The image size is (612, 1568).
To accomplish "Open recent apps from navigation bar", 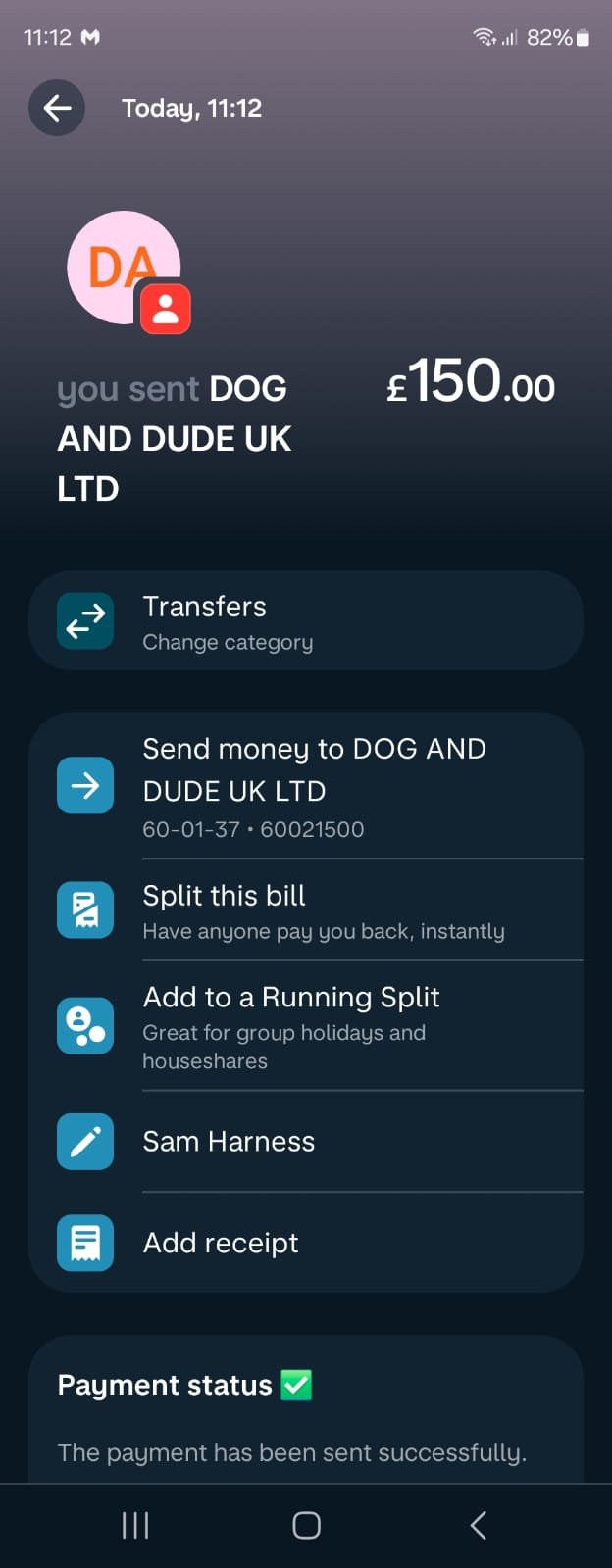I will (135, 1525).
